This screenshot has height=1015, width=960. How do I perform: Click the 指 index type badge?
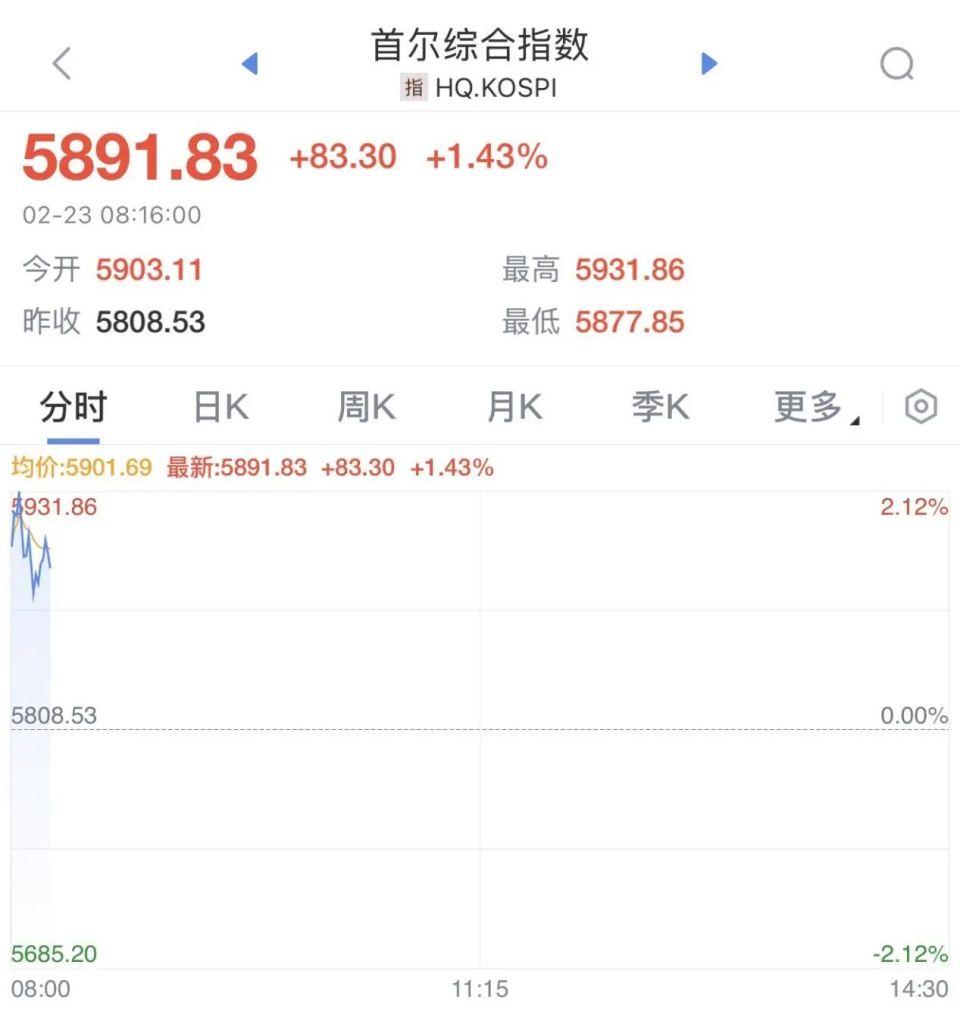[413, 88]
